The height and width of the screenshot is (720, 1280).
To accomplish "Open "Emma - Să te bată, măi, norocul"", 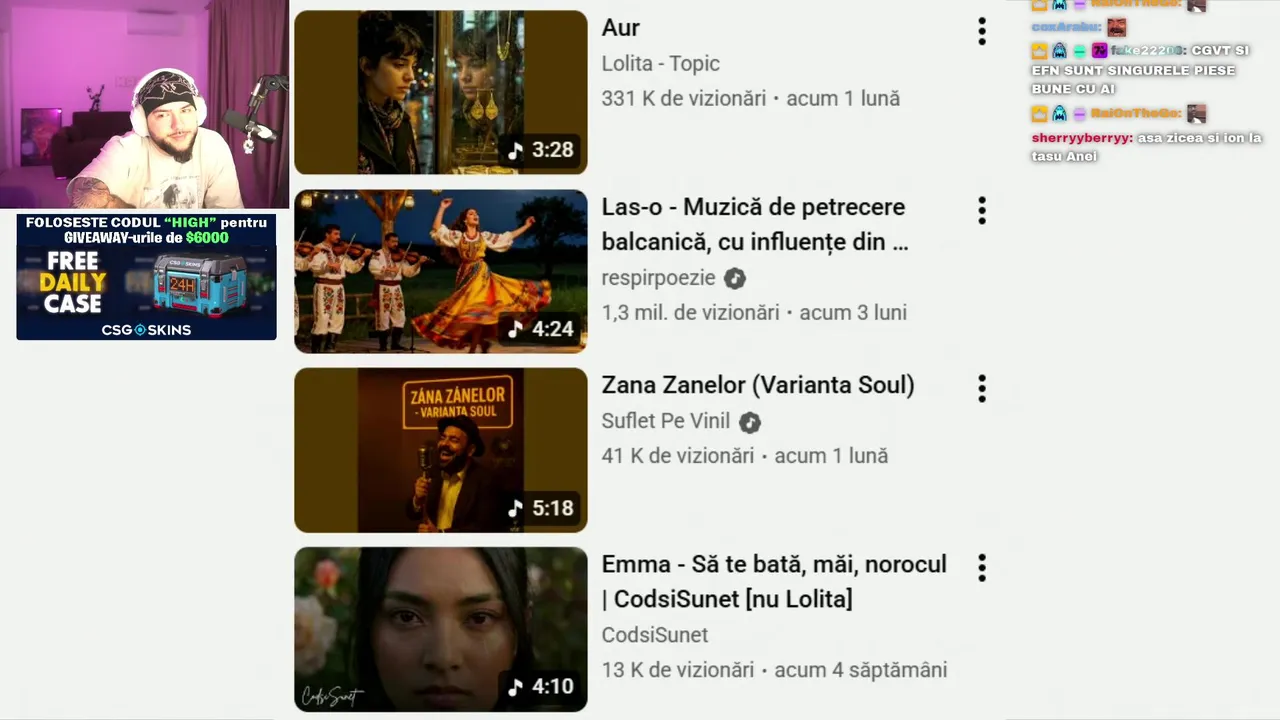I will tap(440, 629).
